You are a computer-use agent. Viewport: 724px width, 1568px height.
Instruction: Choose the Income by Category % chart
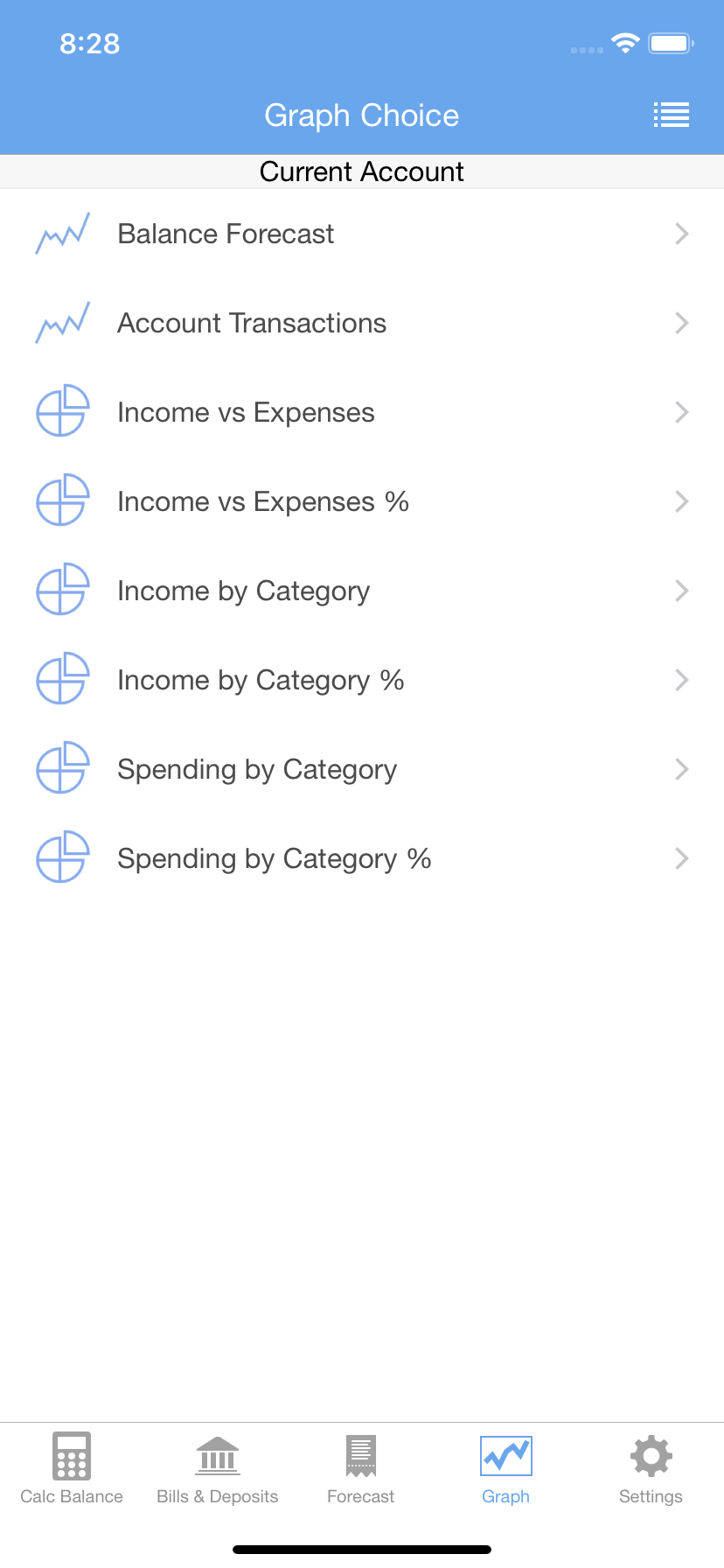click(x=362, y=680)
